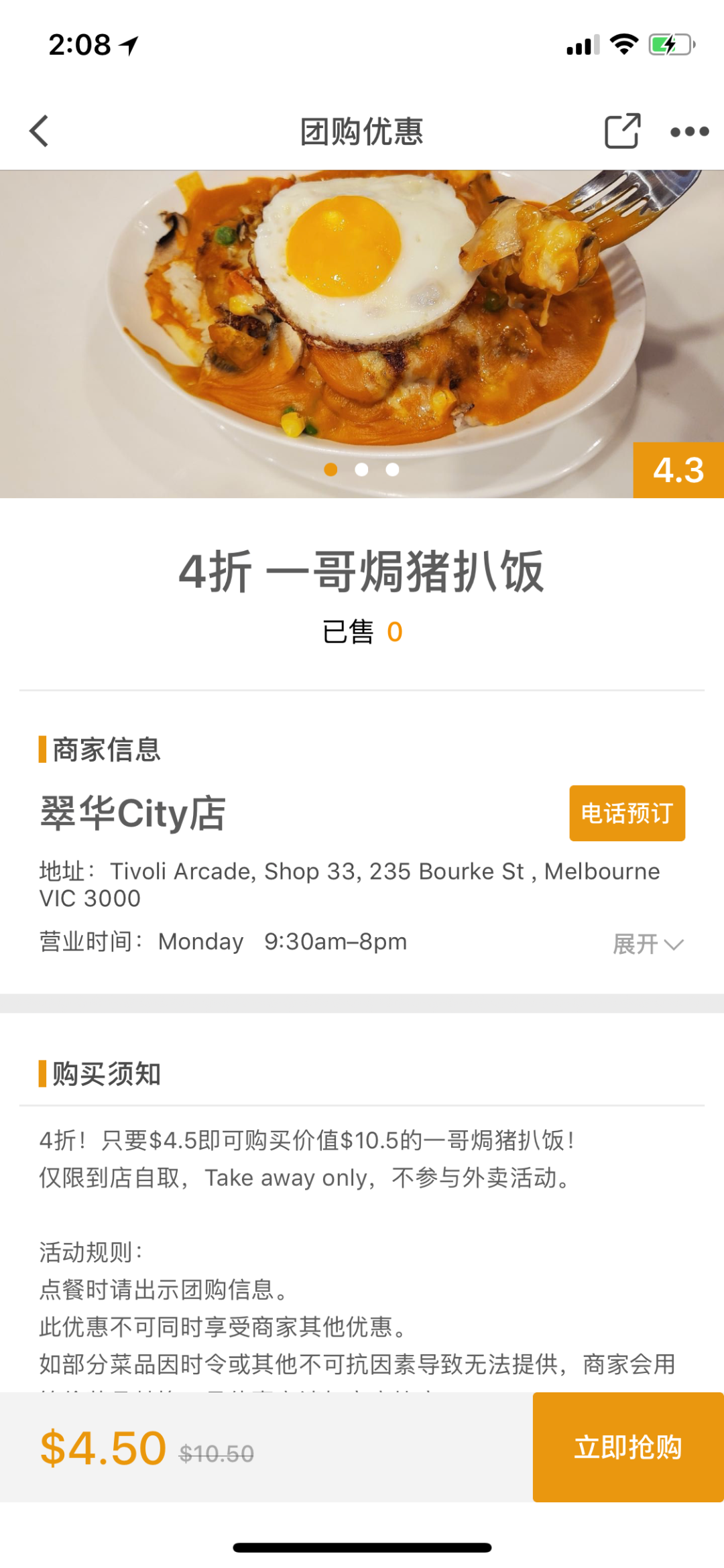The image size is (724, 1568).
Task: Tap 电话预订 to book by phone
Action: coord(627,812)
